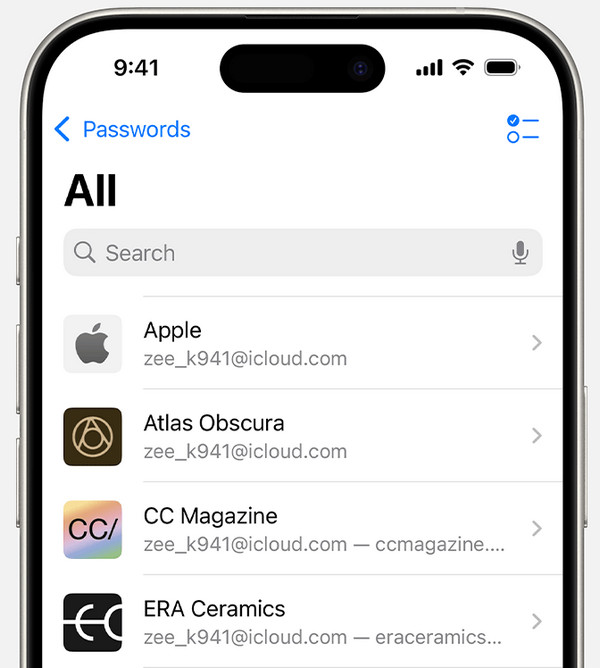This screenshot has height=668, width=600.
Task: Tap the Search field
Action: pyautogui.click(x=290, y=253)
